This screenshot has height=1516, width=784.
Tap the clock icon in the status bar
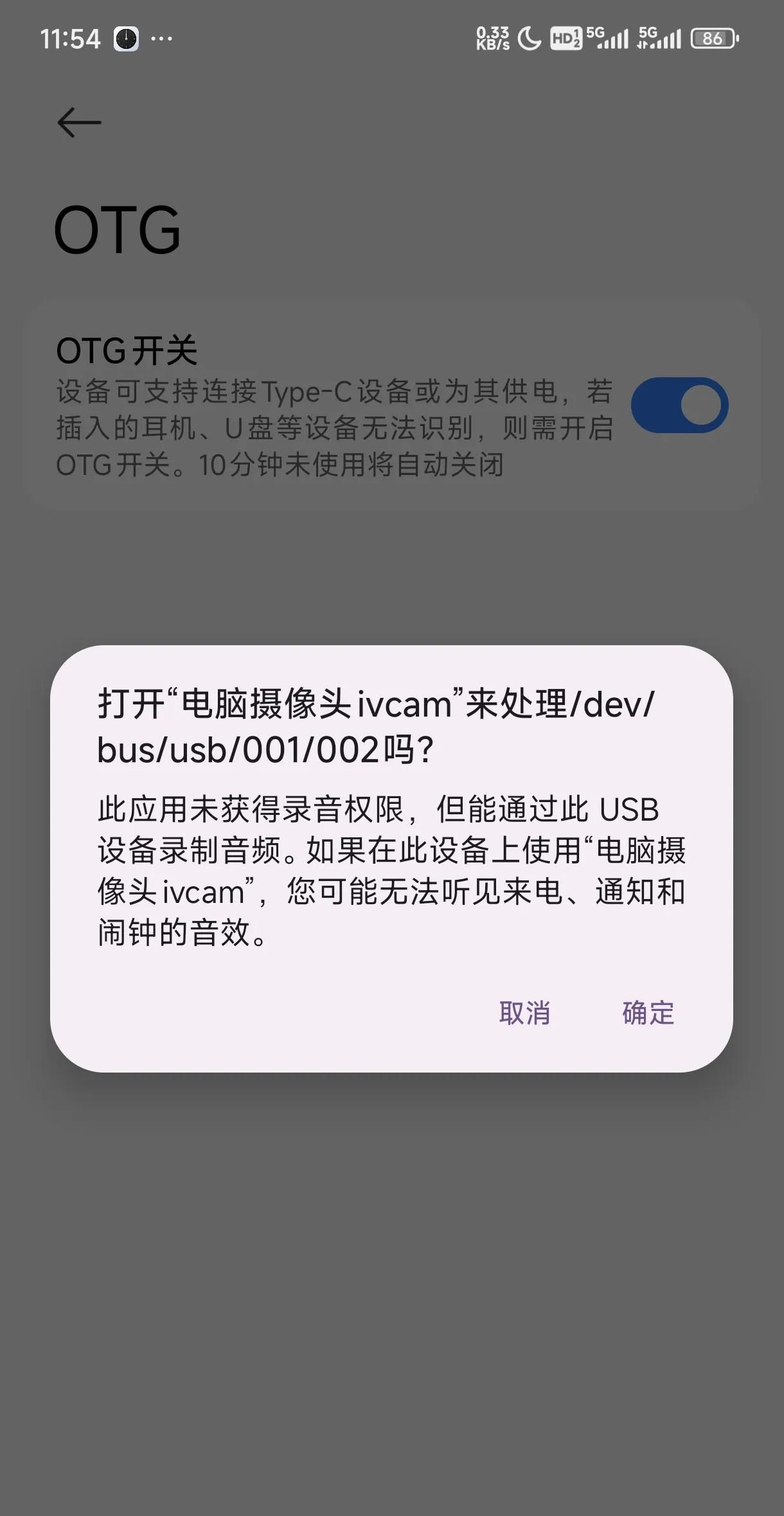point(127,40)
